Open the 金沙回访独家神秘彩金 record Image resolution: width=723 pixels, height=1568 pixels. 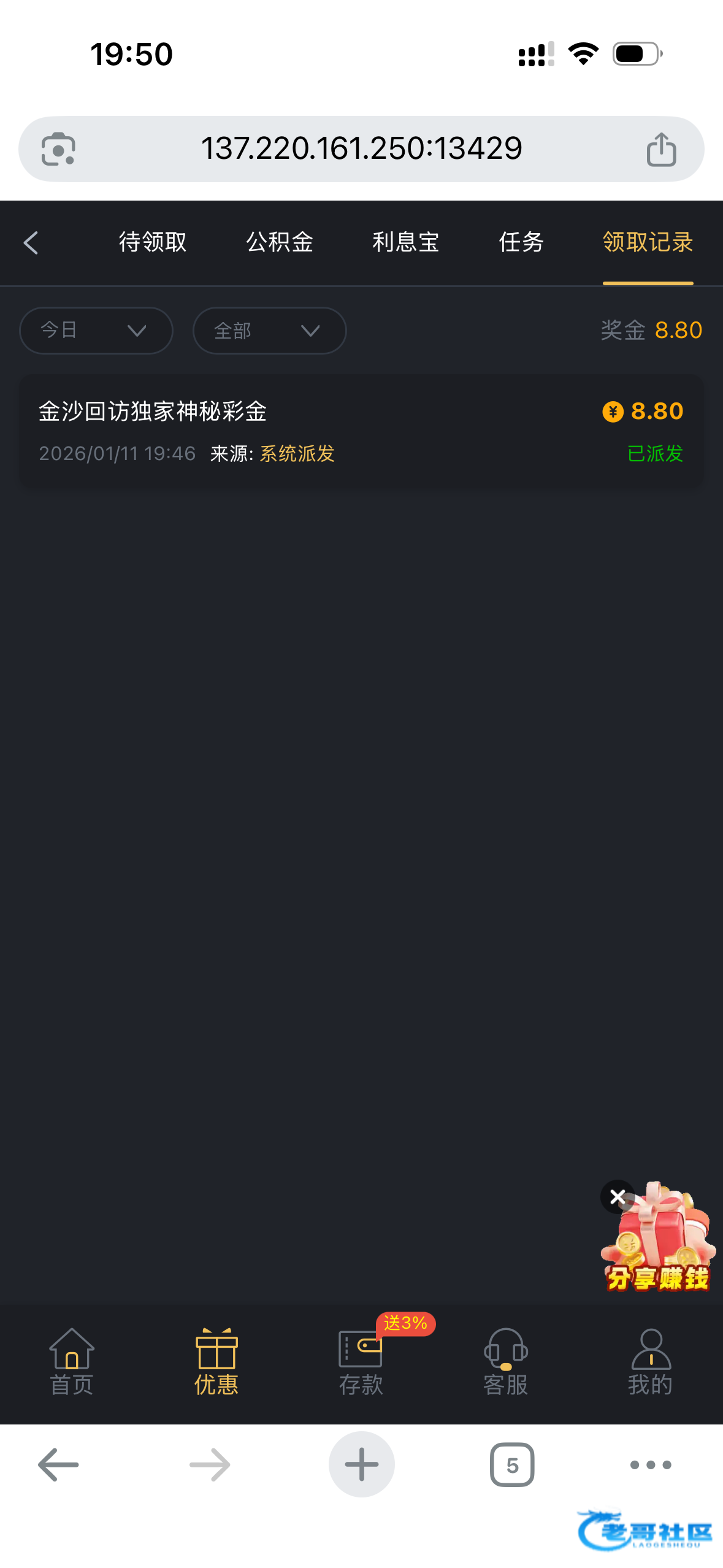coord(361,431)
